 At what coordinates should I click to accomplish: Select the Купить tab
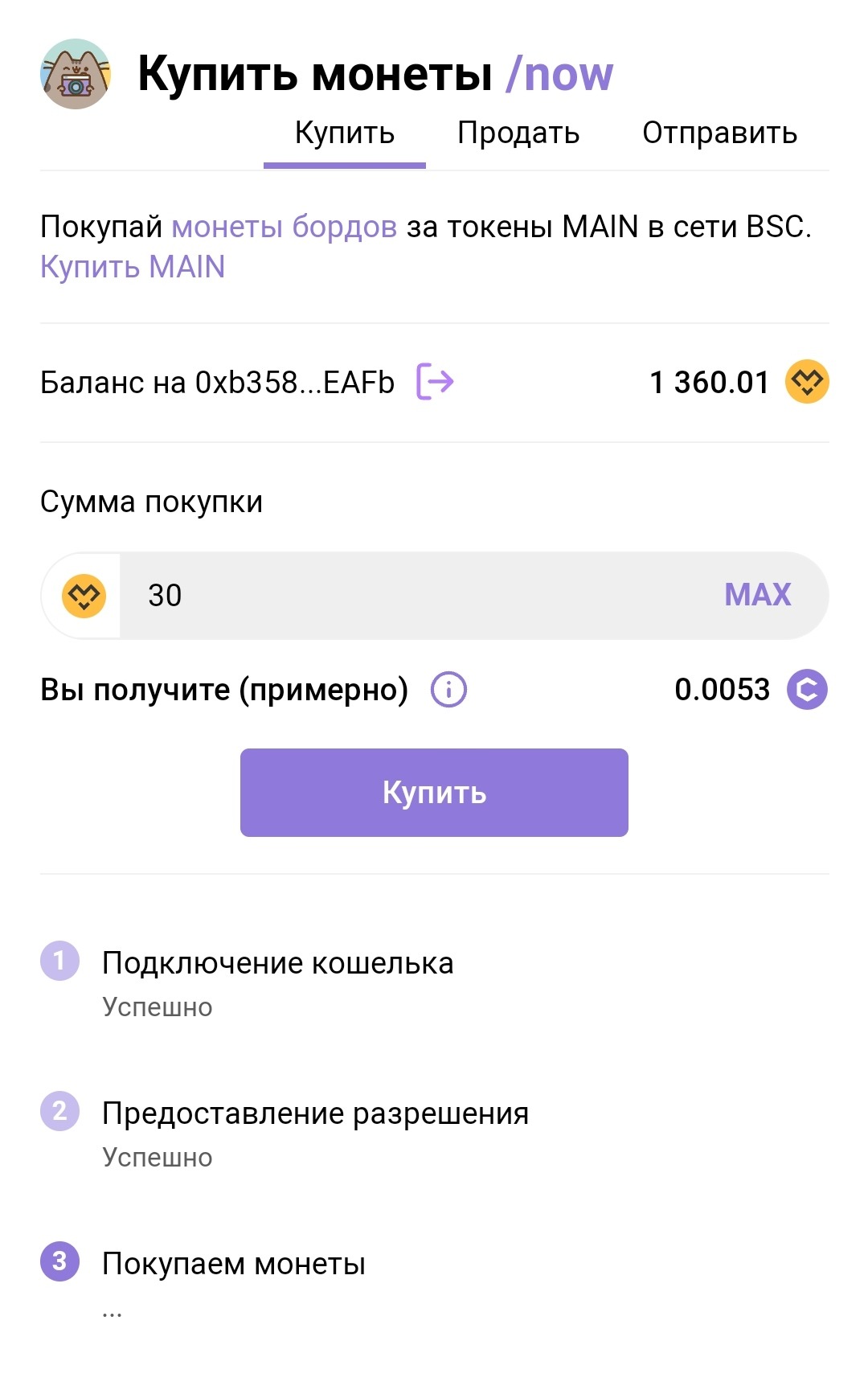344,133
